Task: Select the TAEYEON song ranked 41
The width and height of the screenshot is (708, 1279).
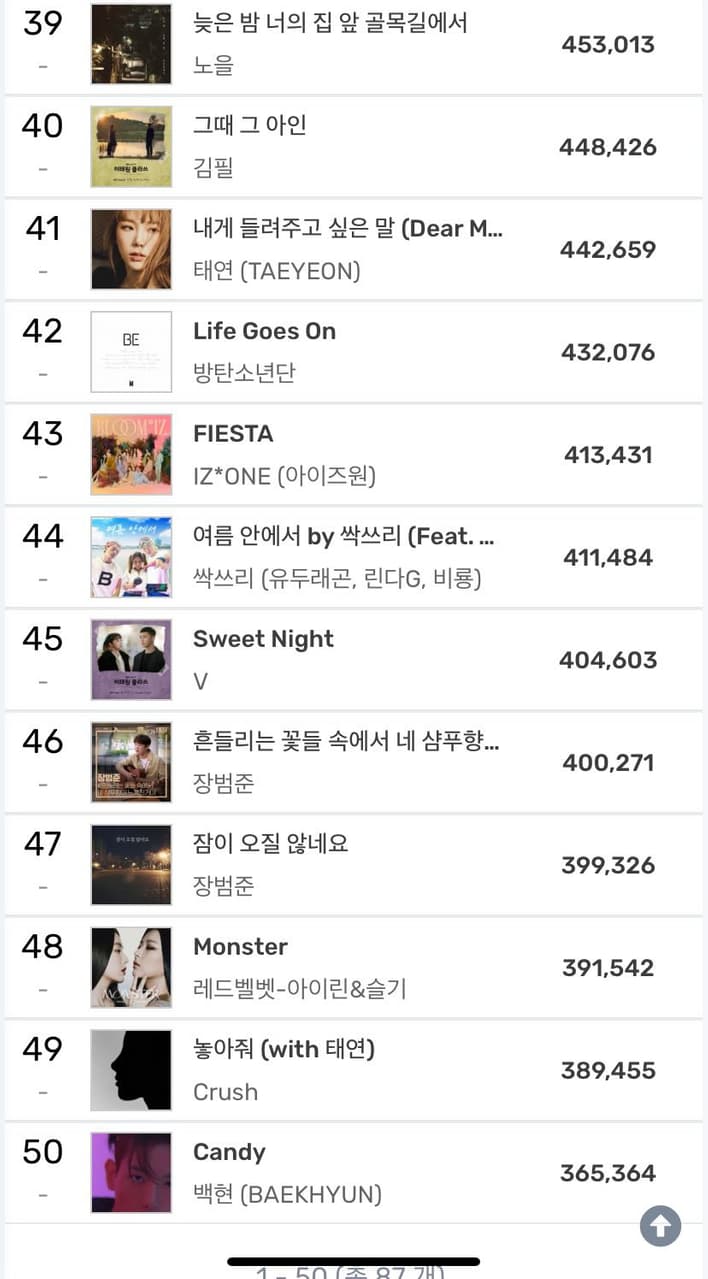Action: (347, 229)
